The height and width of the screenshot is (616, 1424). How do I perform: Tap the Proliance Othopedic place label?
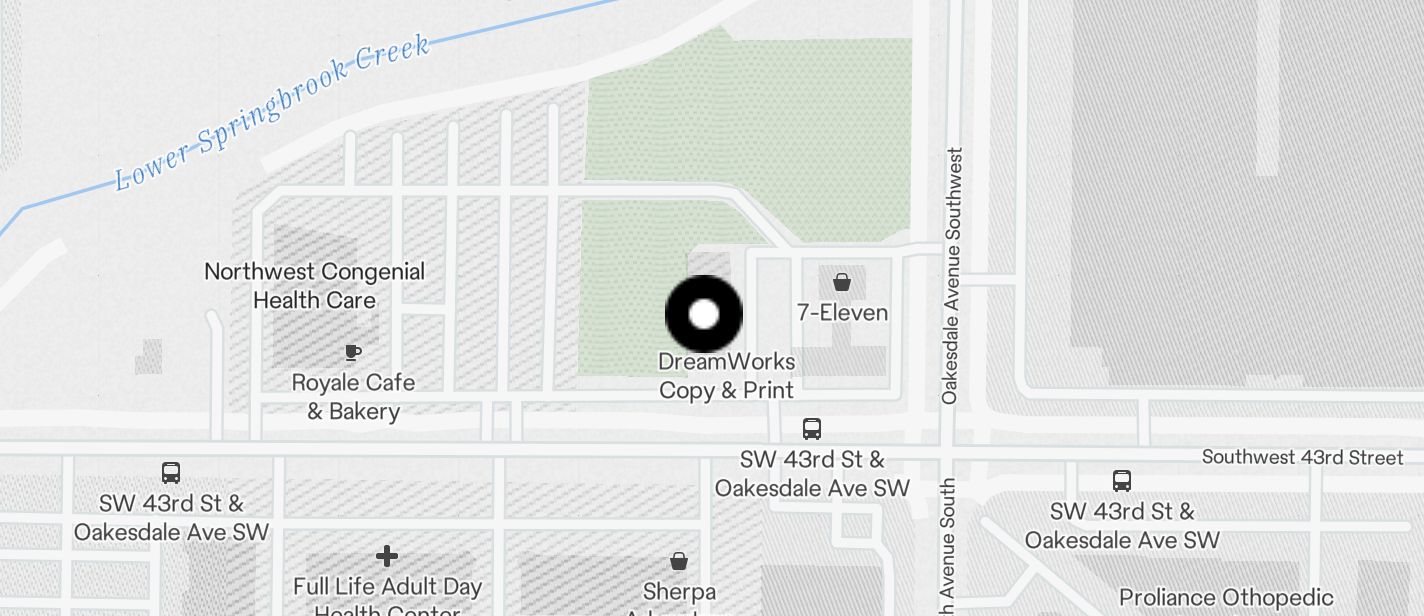click(x=1226, y=598)
